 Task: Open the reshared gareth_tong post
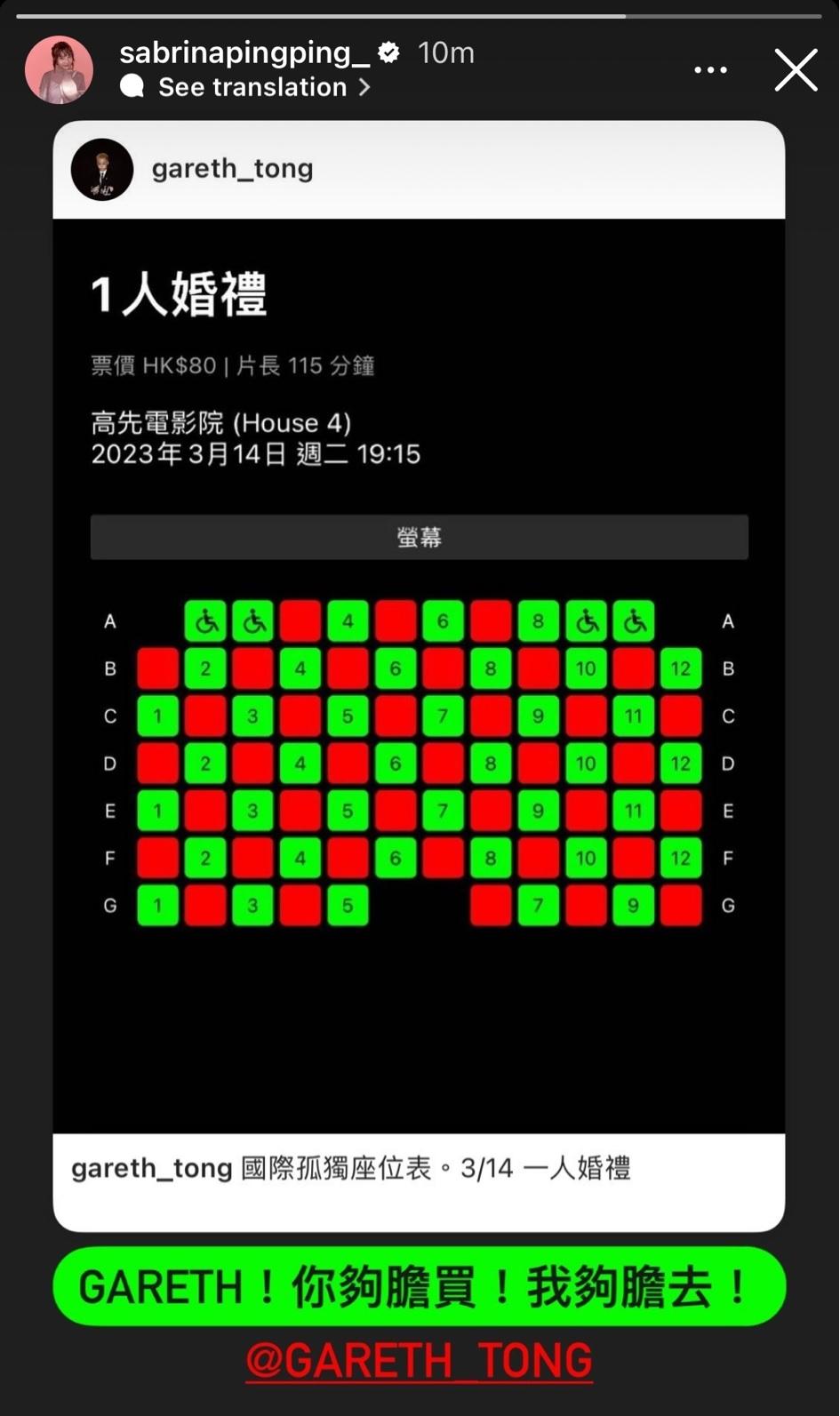click(x=419, y=676)
